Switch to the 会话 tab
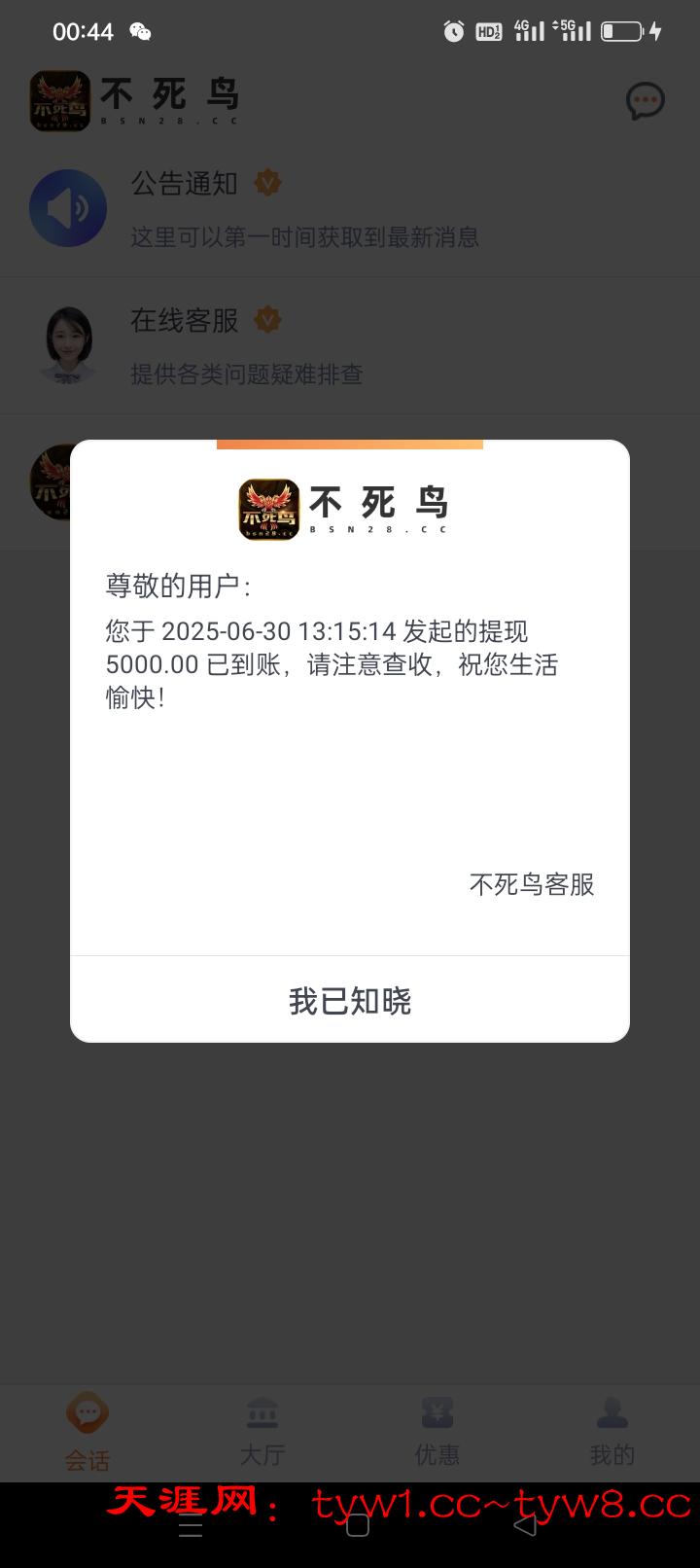The width and height of the screenshot is (700, 1568). [x=87, y=1433]
